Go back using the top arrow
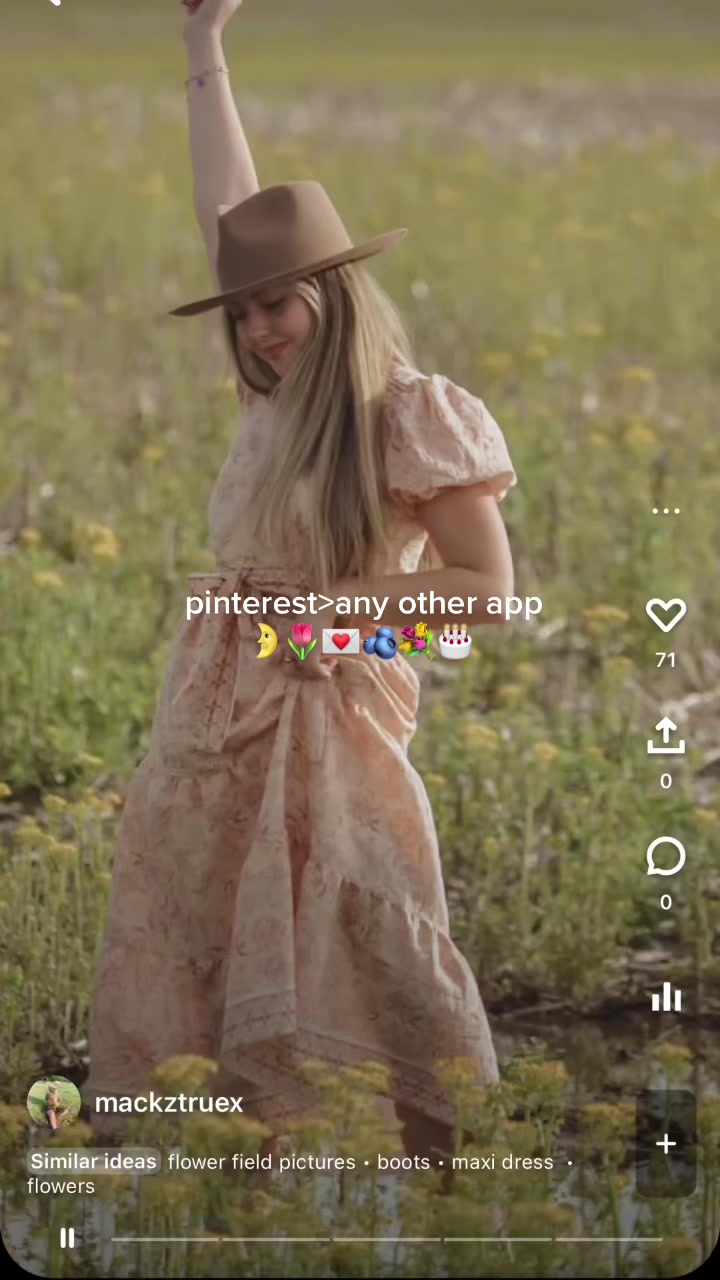 pos(52,3)
